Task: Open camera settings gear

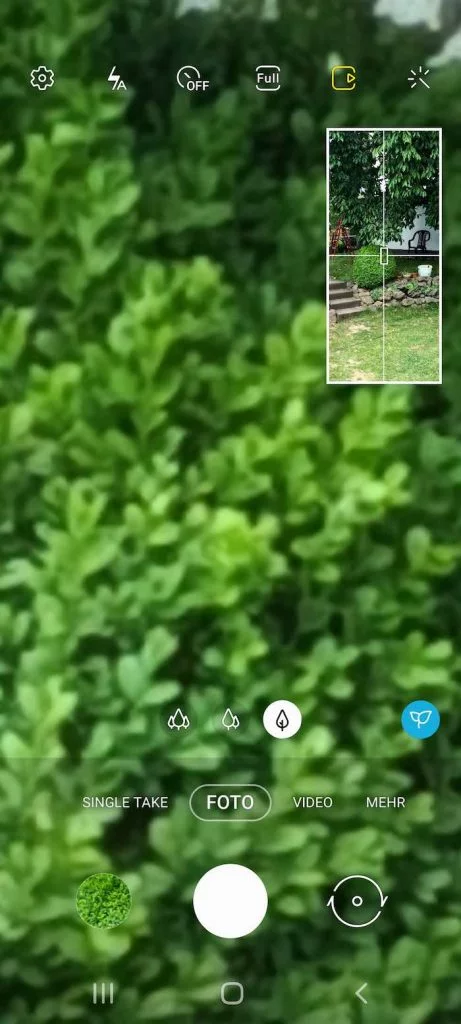Action: (42, 78)
